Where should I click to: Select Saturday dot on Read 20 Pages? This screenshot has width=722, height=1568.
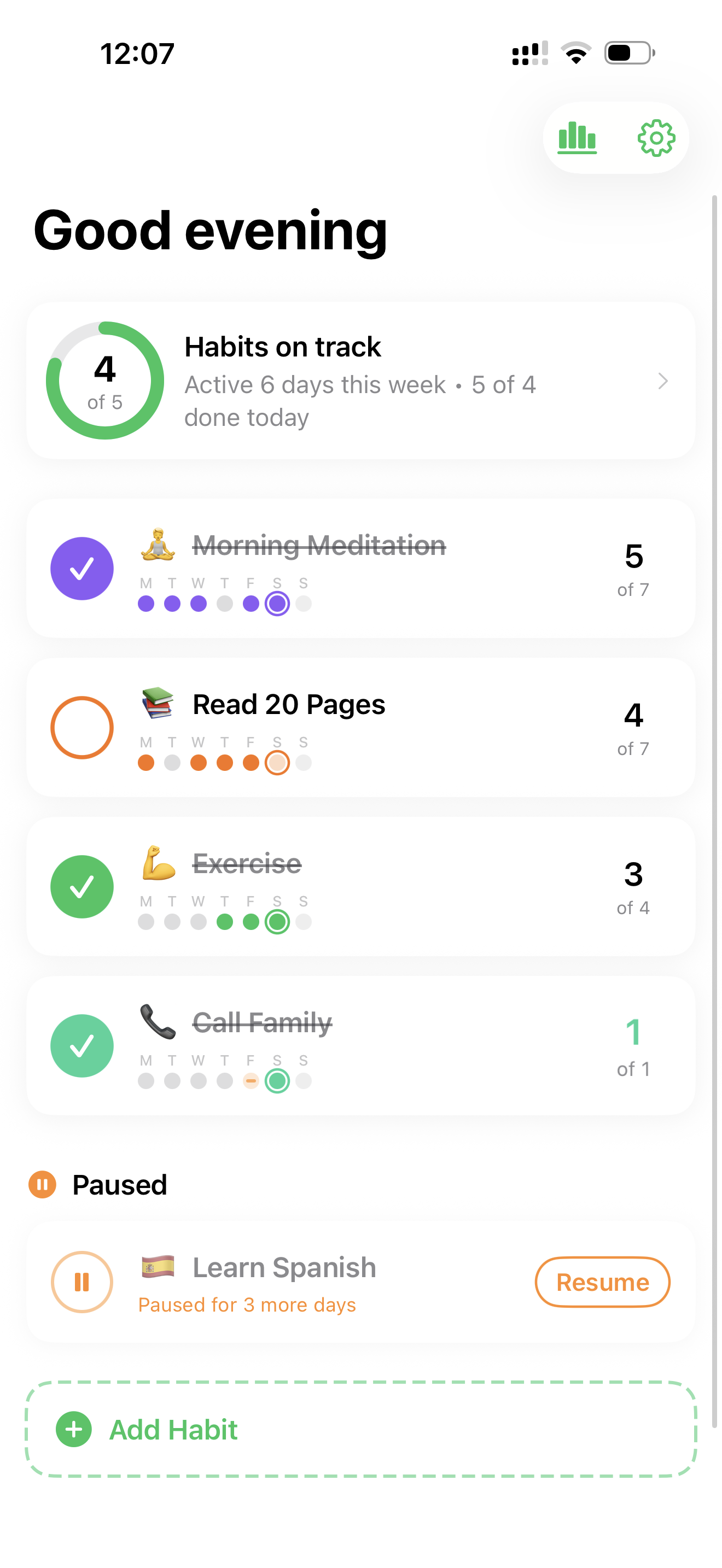[x=277, y=762]
